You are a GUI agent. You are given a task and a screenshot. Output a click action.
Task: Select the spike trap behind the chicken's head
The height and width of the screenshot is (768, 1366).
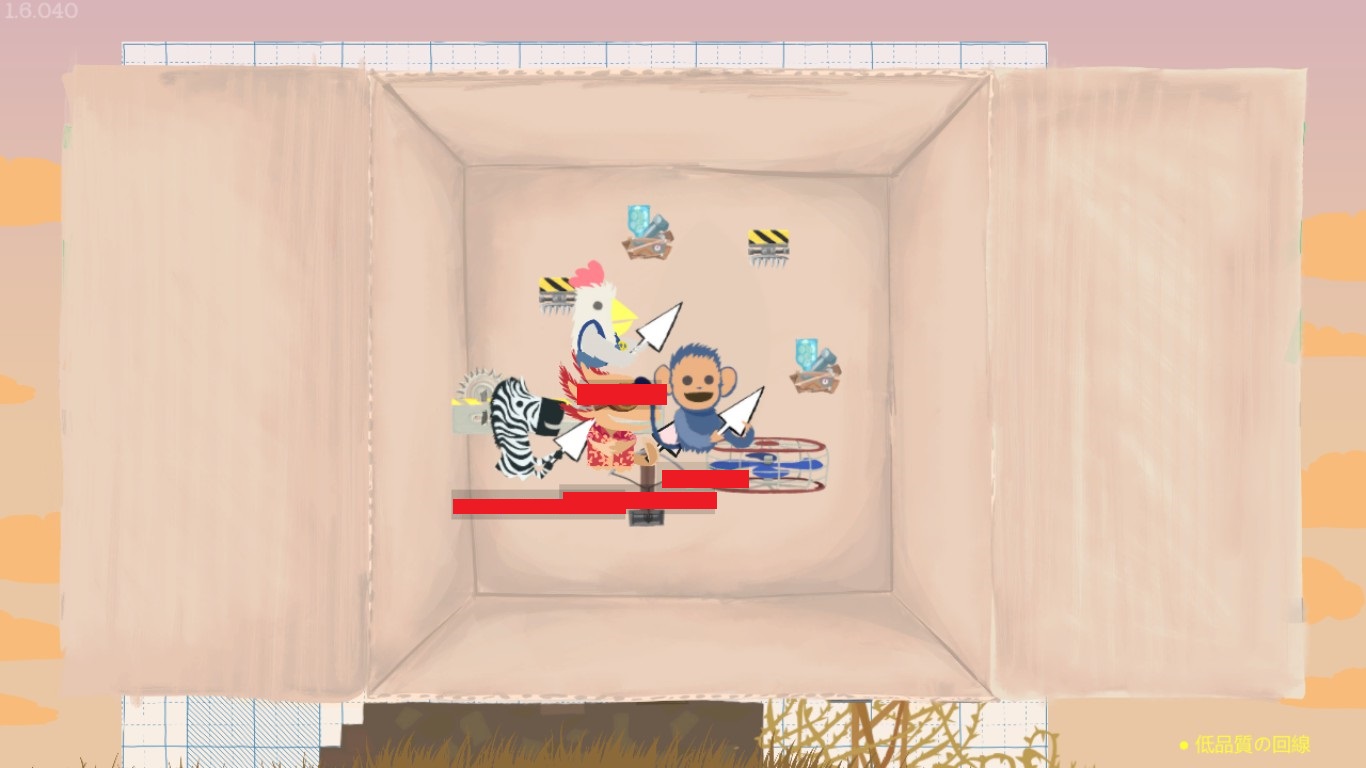point(556,294)
